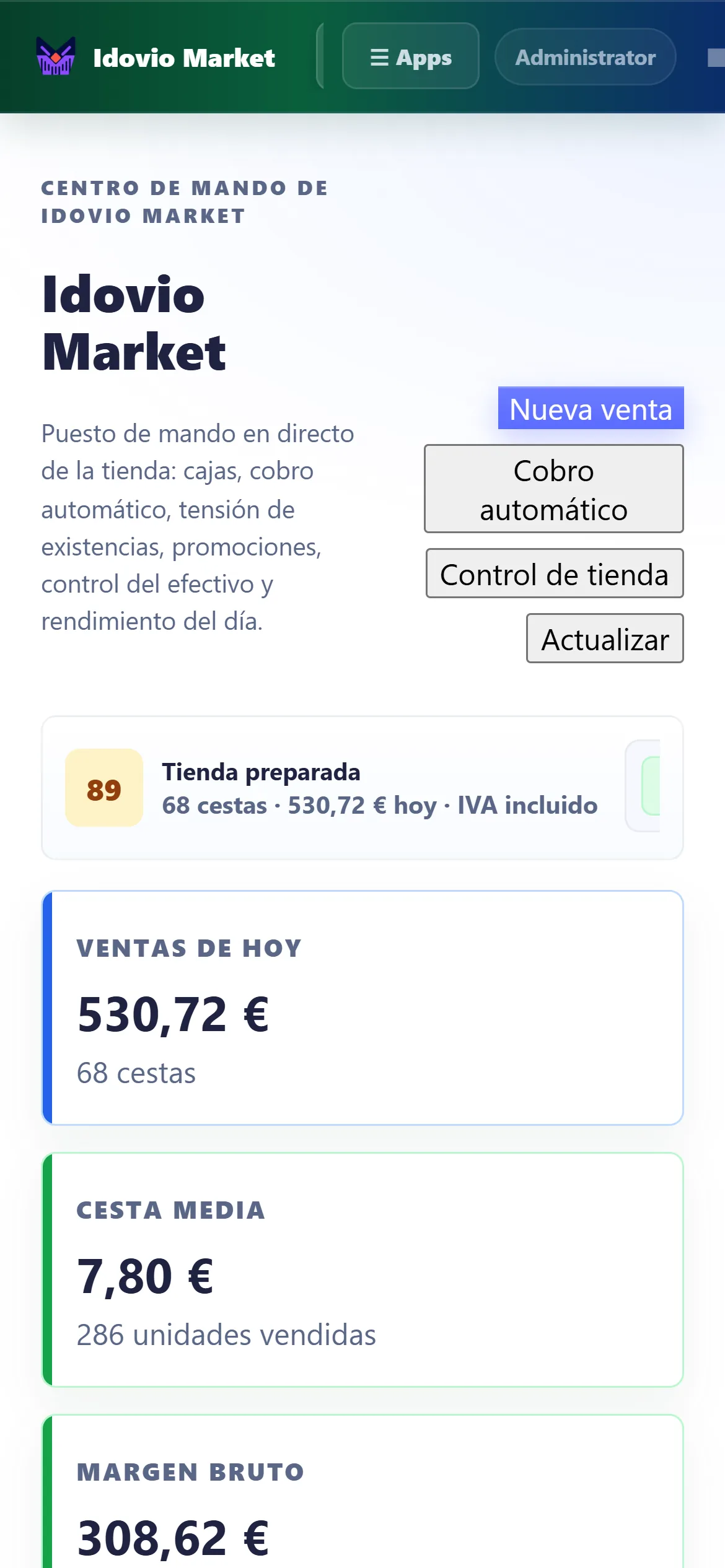Tap Actualizar to refresh data

(605, 638)
